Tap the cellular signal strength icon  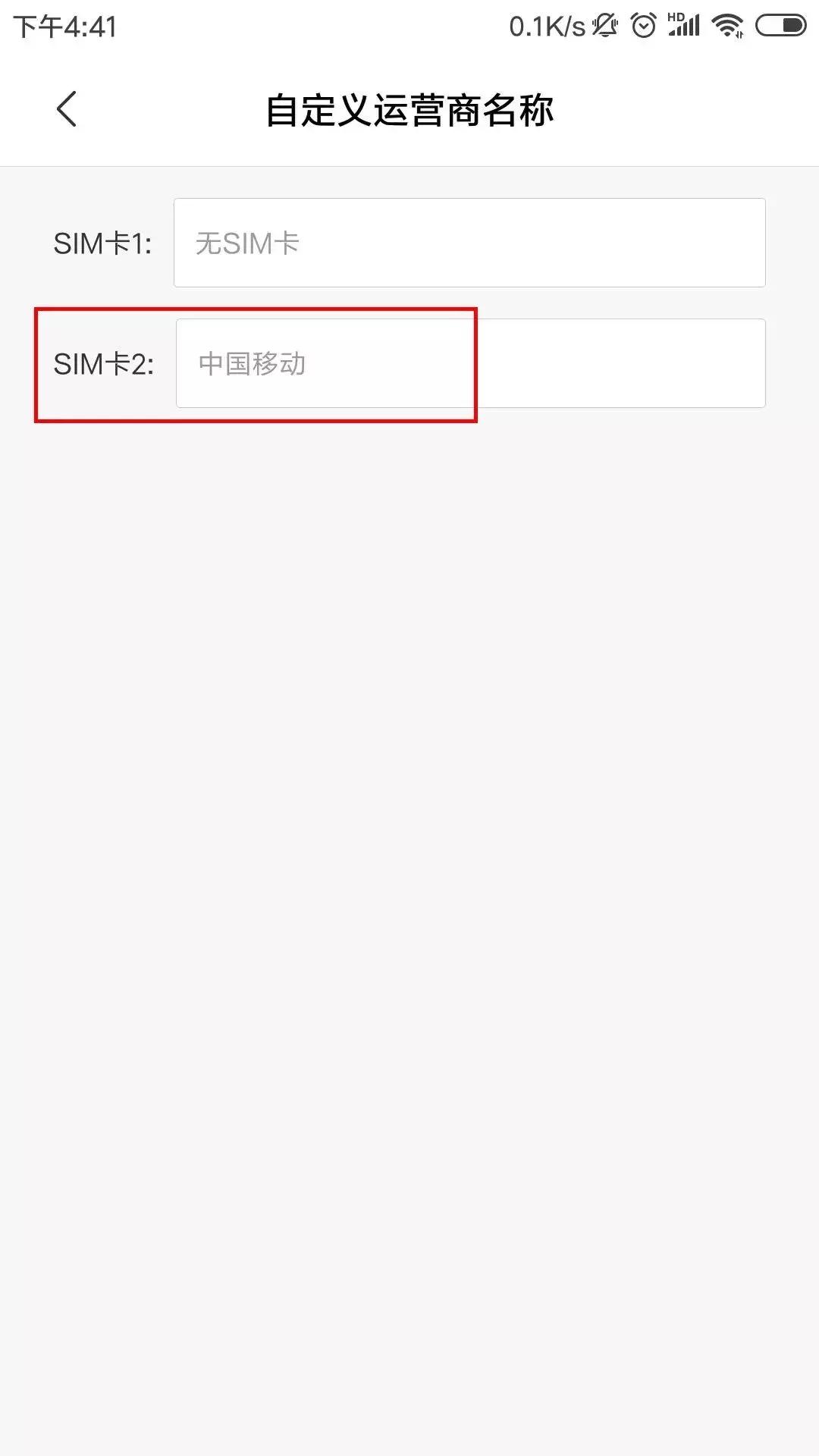point(685,29)
